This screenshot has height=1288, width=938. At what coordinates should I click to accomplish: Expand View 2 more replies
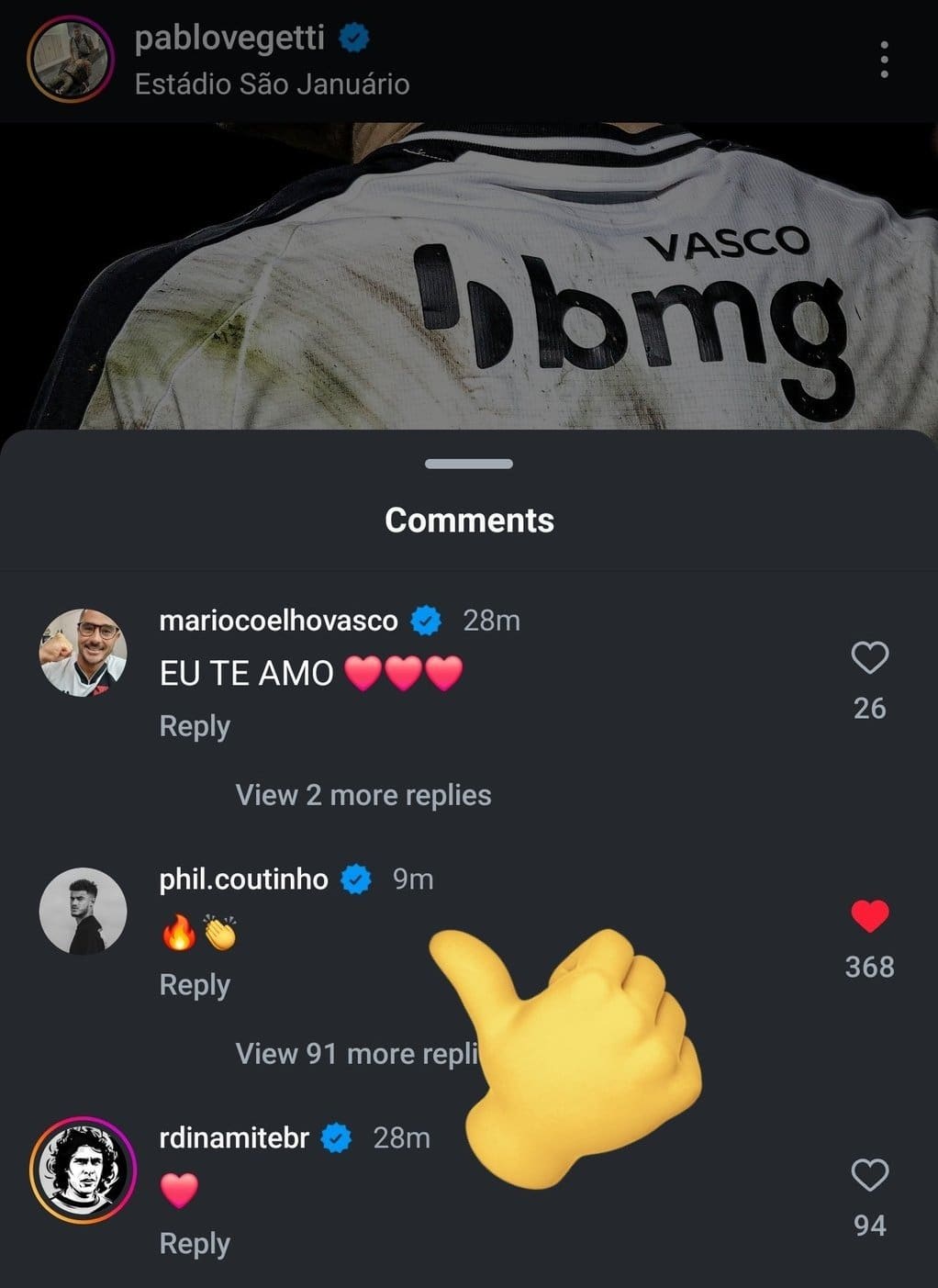pyautogui.click(x=363, y=795)
